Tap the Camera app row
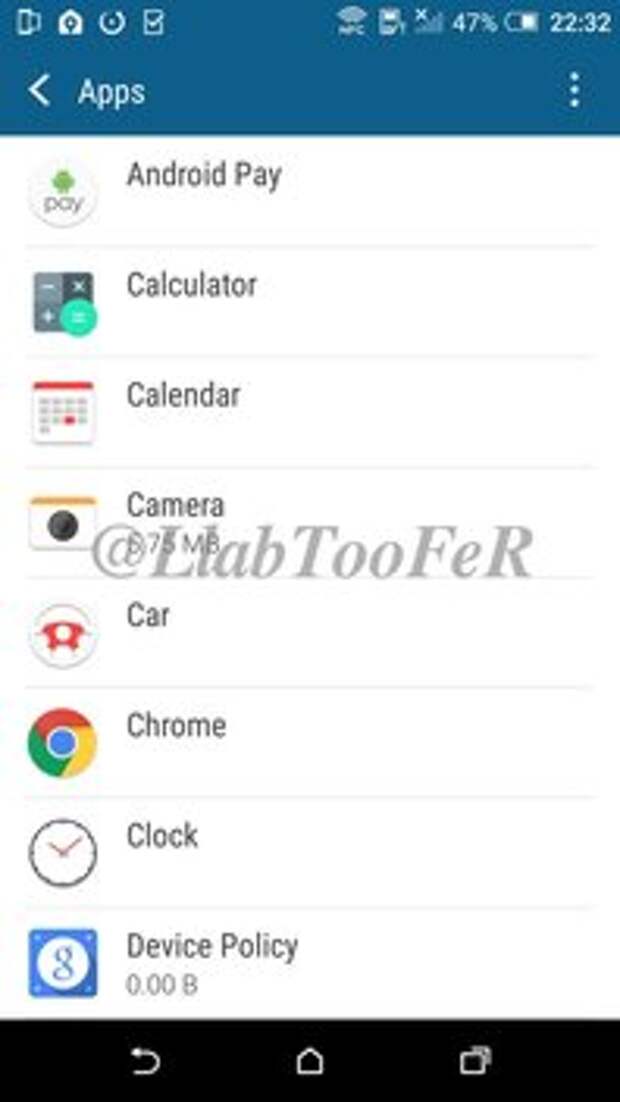The image size is (620, 1102). click(x=310, y=522)
